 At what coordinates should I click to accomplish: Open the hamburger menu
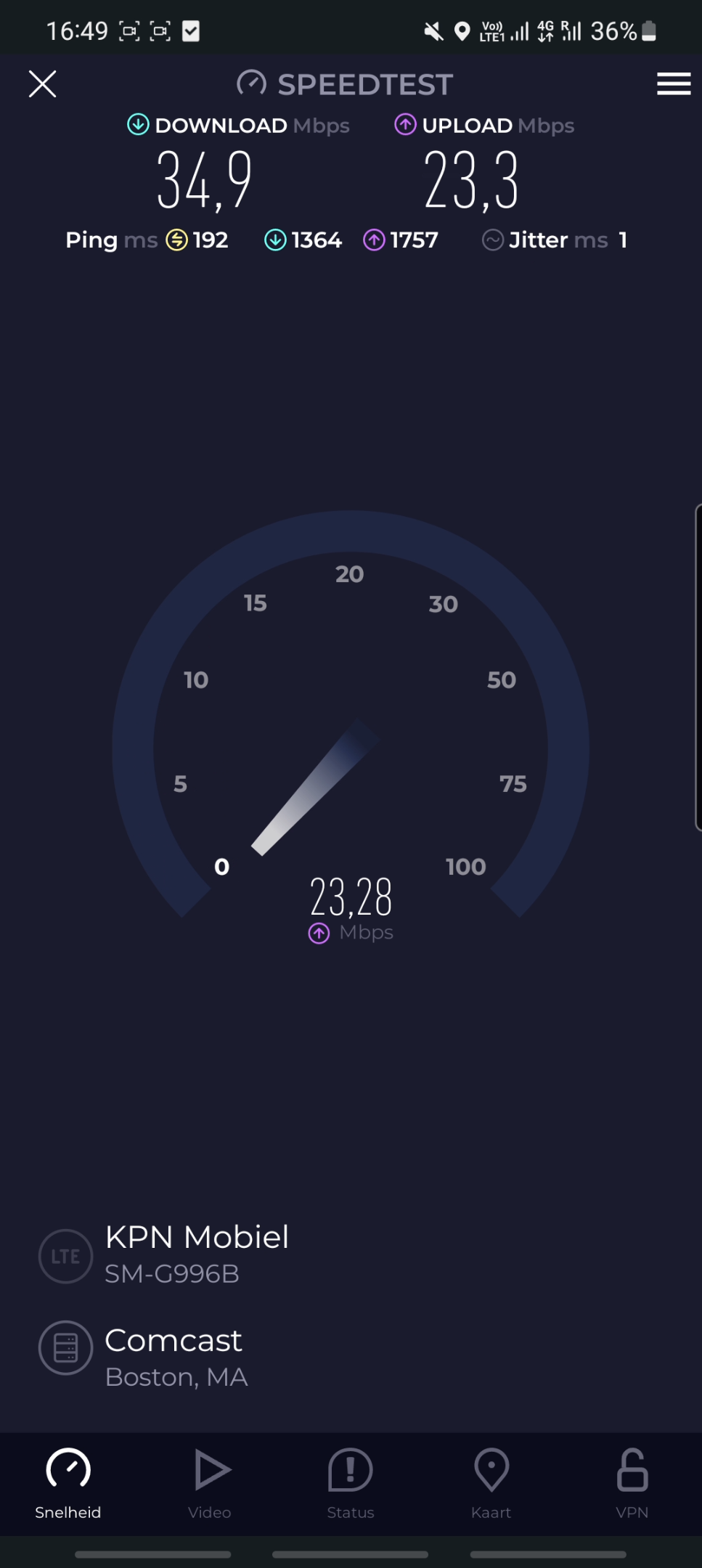(673, 84)
